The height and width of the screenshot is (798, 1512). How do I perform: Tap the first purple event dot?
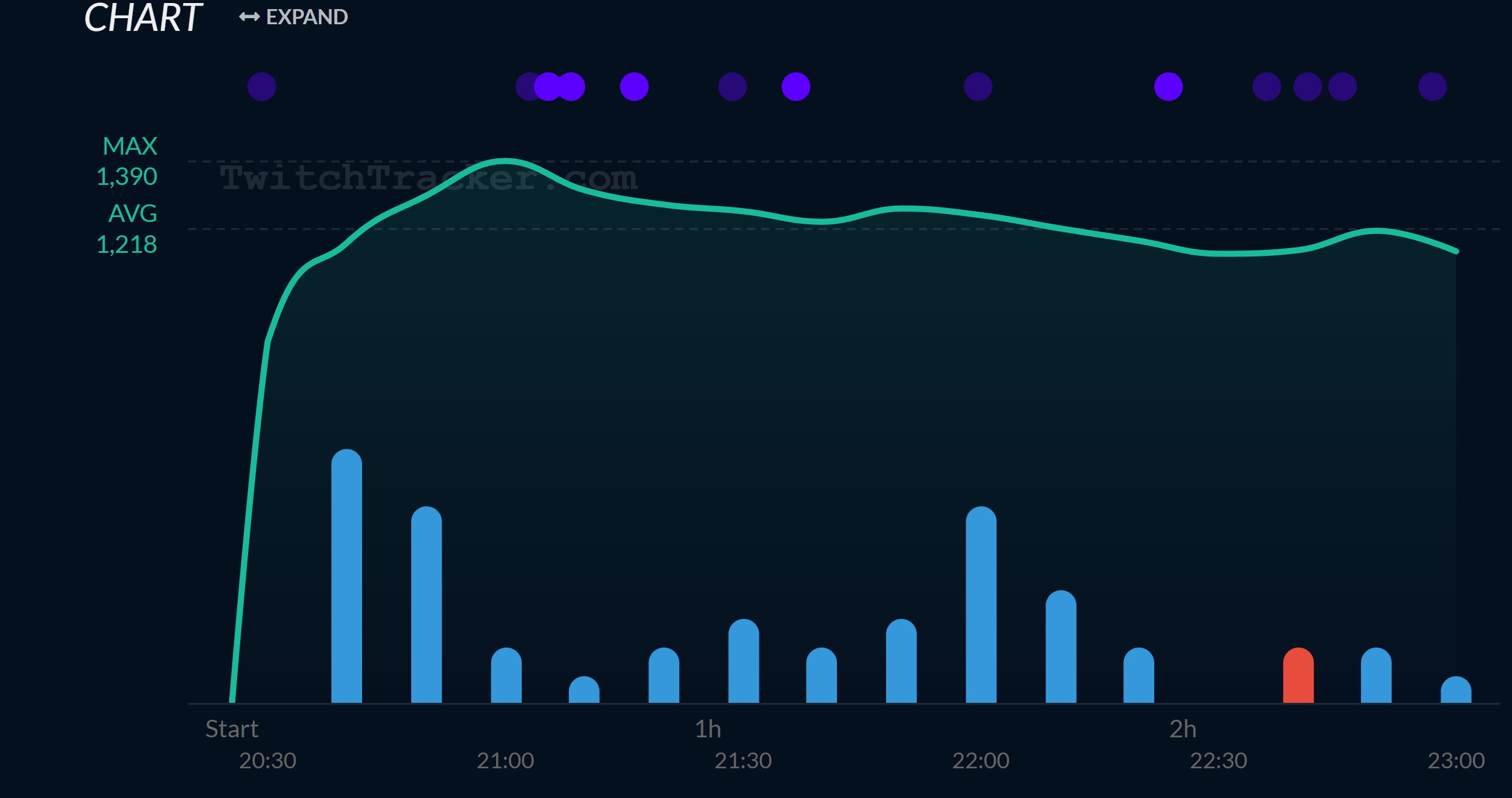[x=262, y=87]
